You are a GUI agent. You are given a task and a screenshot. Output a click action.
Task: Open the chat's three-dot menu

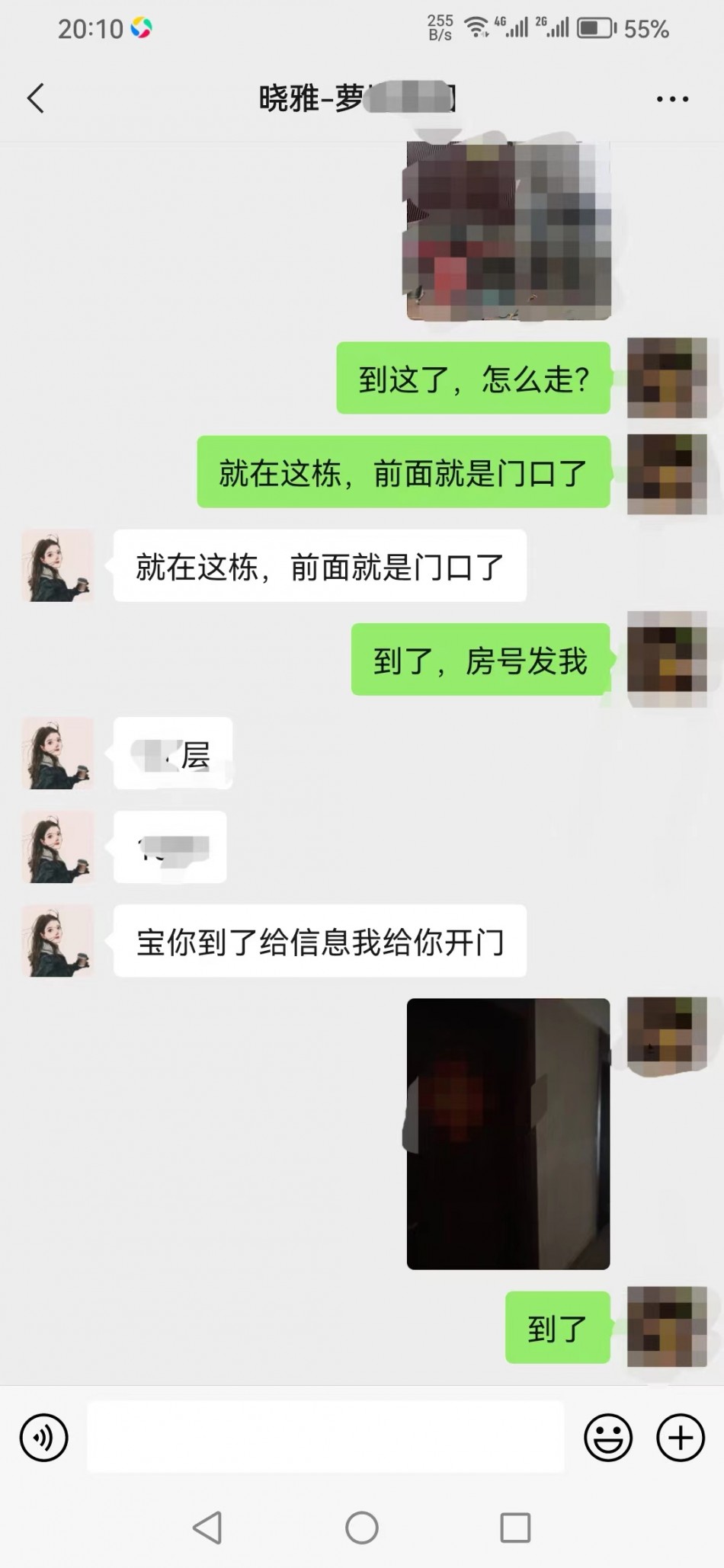[x=672, y=99]
